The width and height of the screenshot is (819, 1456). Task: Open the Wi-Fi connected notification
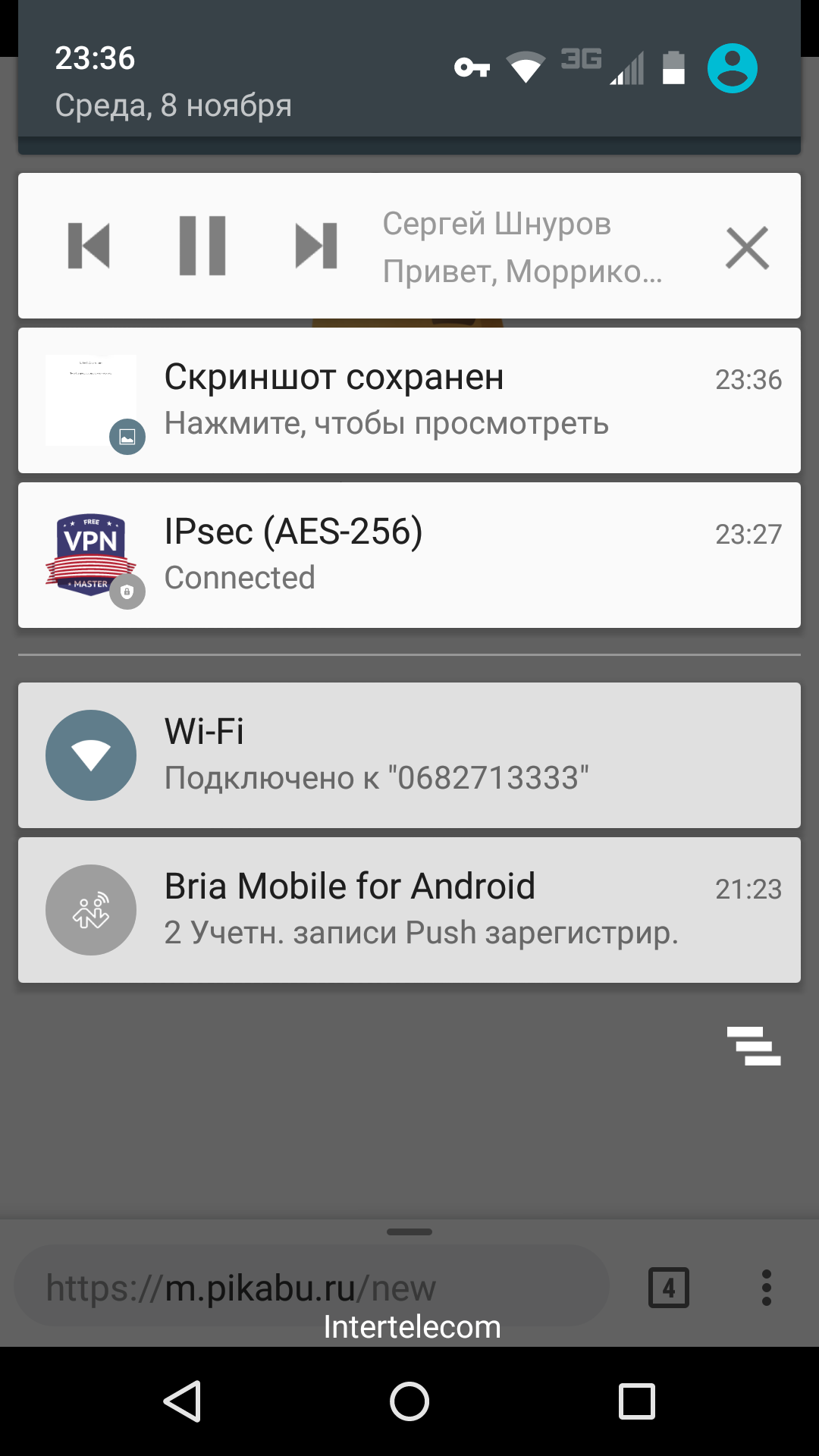coord(409,755)
